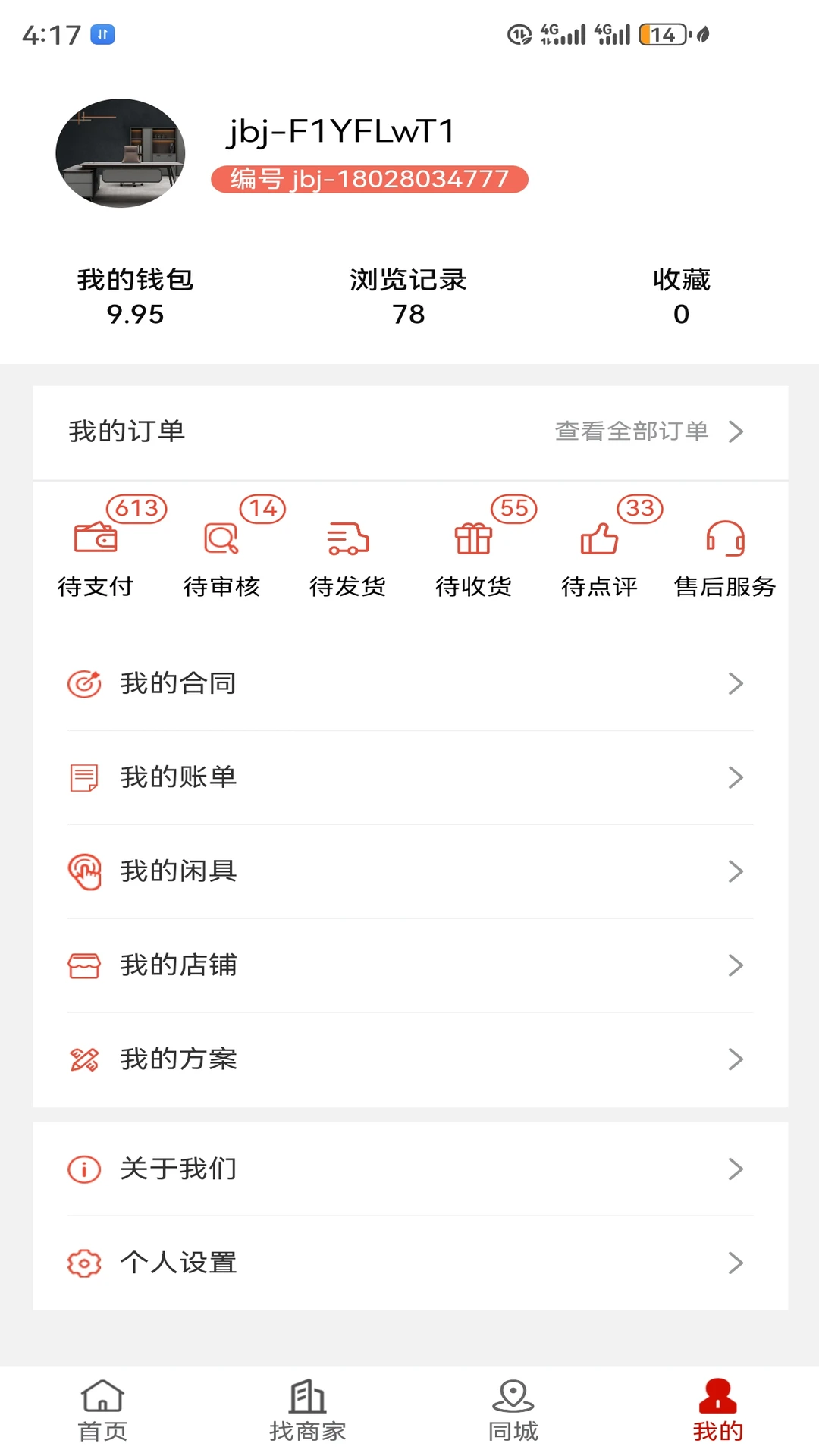Open 待审核 pending review orders

click(222, 554)
